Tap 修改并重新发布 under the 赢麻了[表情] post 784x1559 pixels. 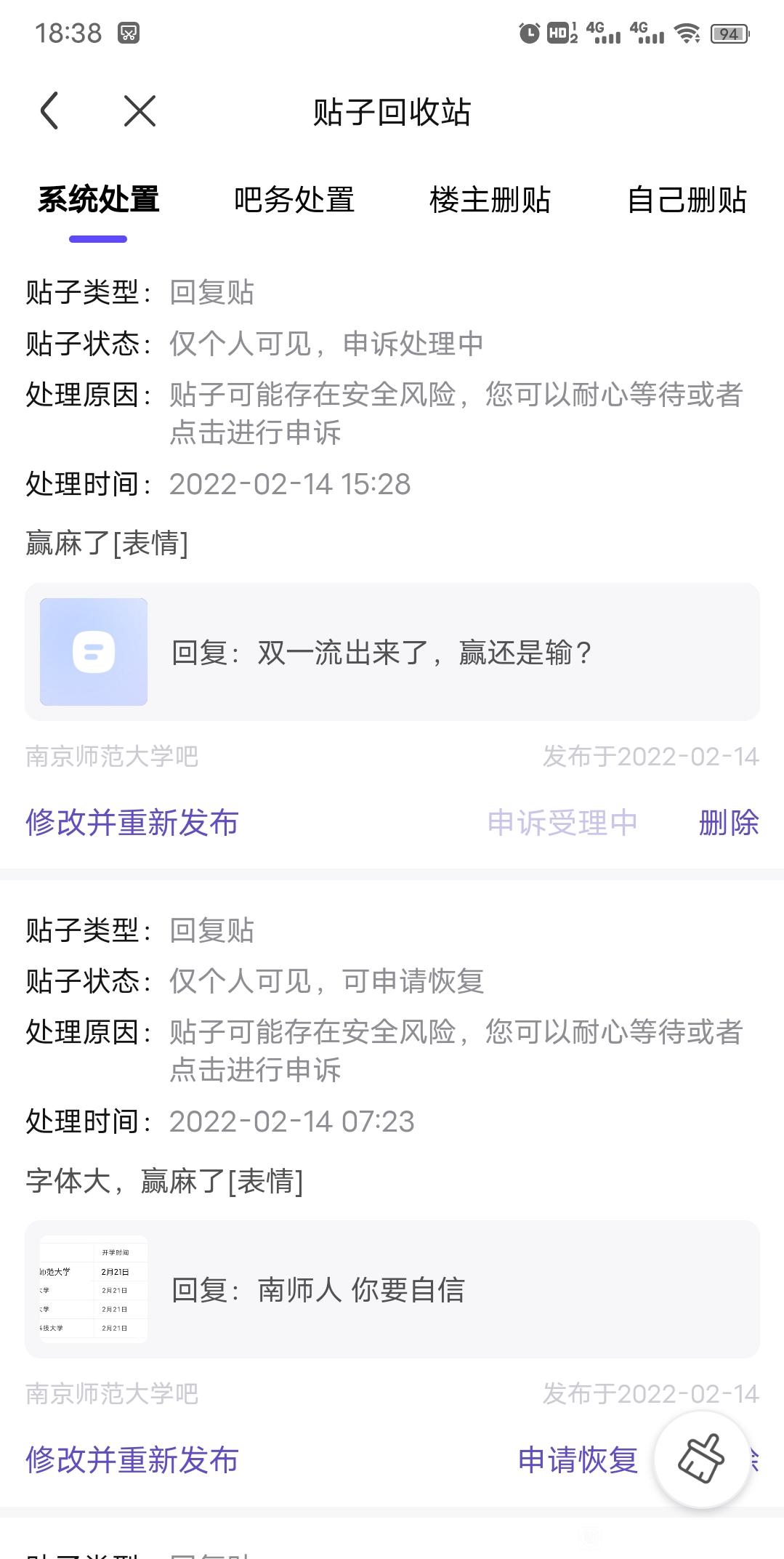point(132,823)
